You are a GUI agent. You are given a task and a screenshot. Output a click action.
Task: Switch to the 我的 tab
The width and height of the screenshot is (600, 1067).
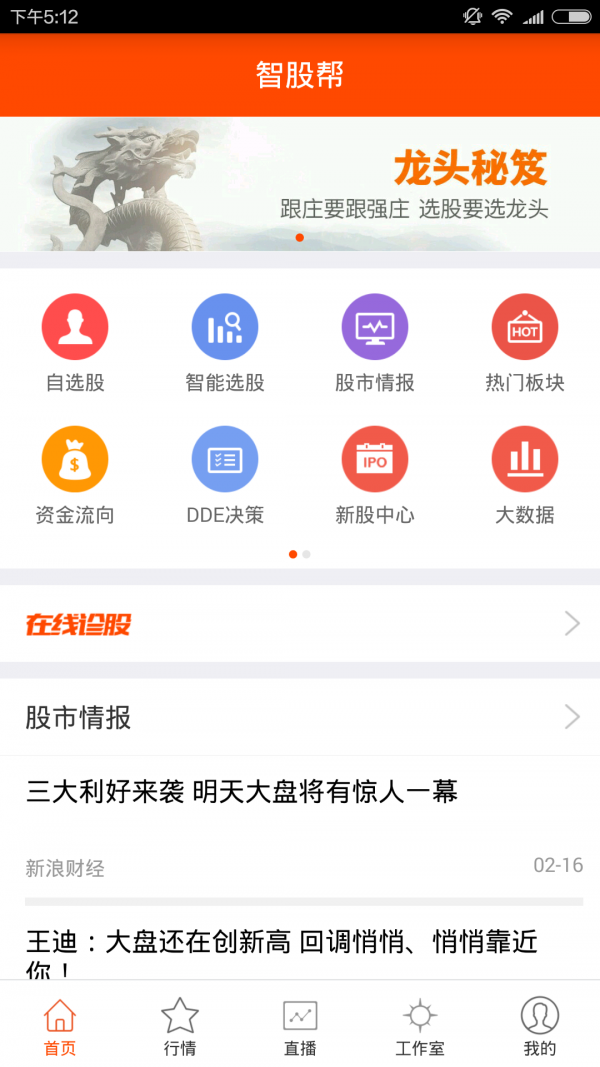tap(540, 1027)
